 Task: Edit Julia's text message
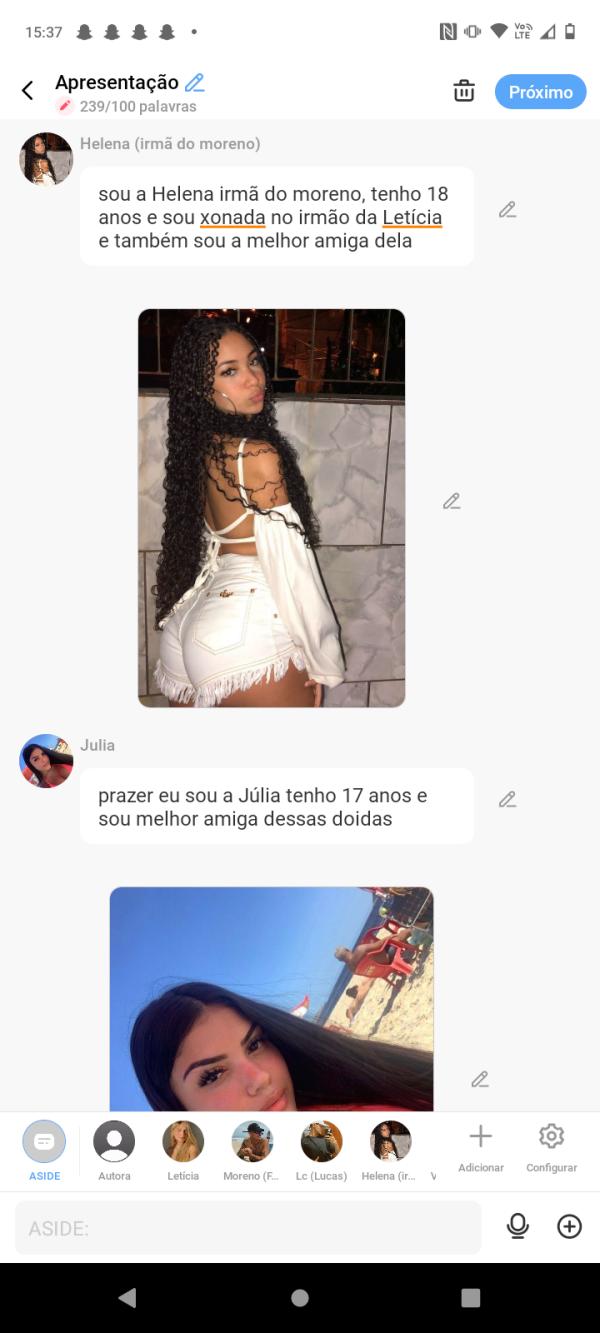click(508, 799)
